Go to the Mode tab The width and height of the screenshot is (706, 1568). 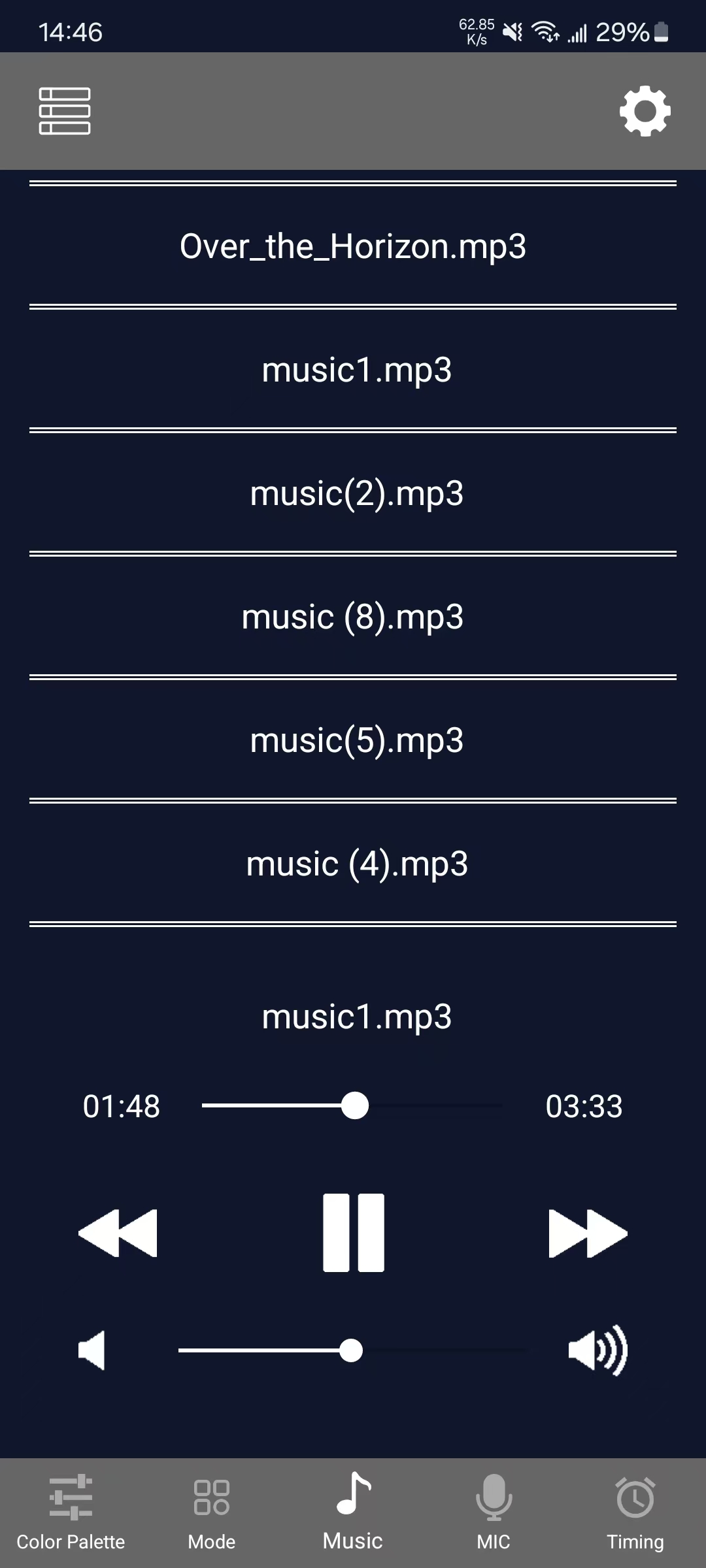212,1513
